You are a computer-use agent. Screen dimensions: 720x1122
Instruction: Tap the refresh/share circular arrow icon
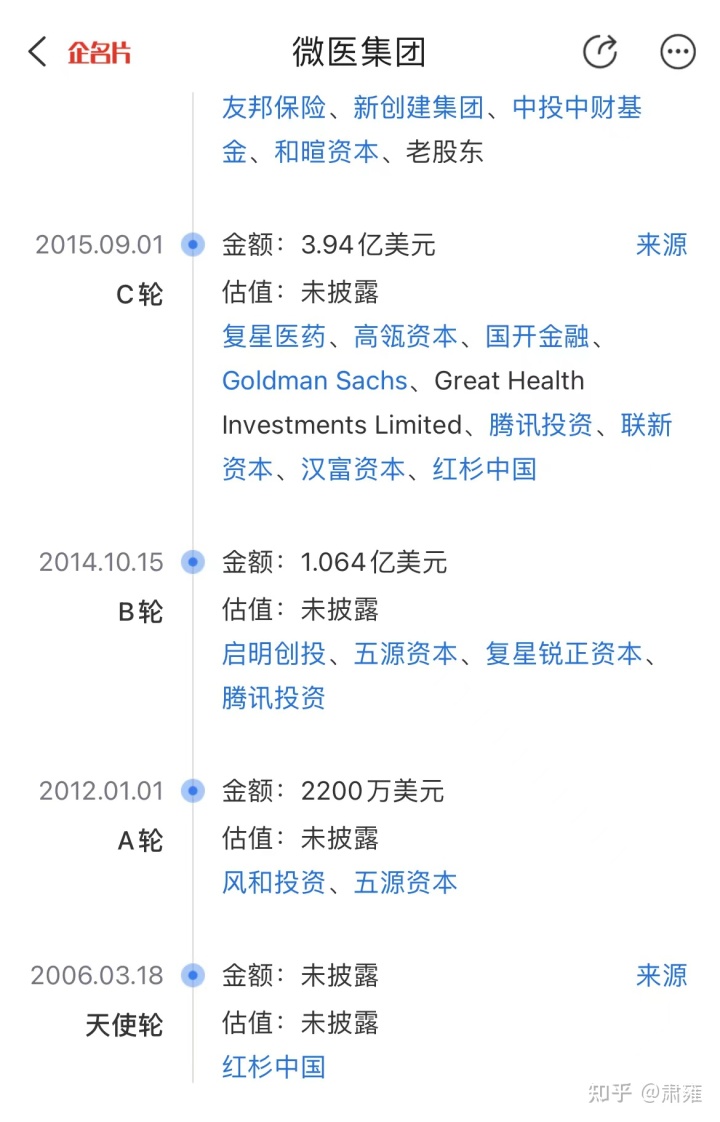pos(600,51)
